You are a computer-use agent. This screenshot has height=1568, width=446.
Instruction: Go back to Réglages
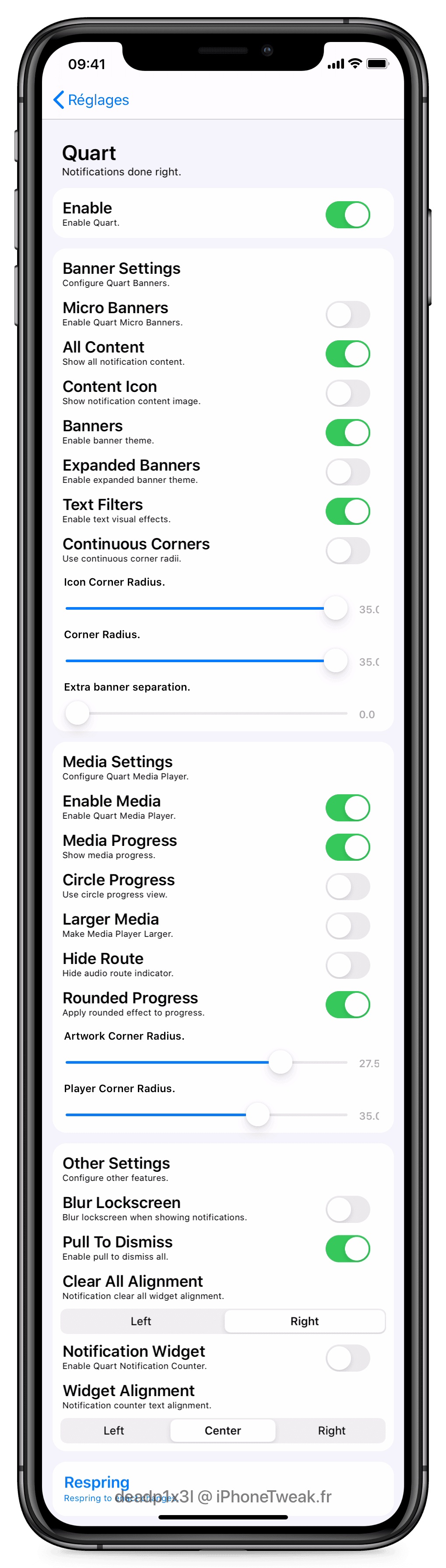click(x=91, y=100)
